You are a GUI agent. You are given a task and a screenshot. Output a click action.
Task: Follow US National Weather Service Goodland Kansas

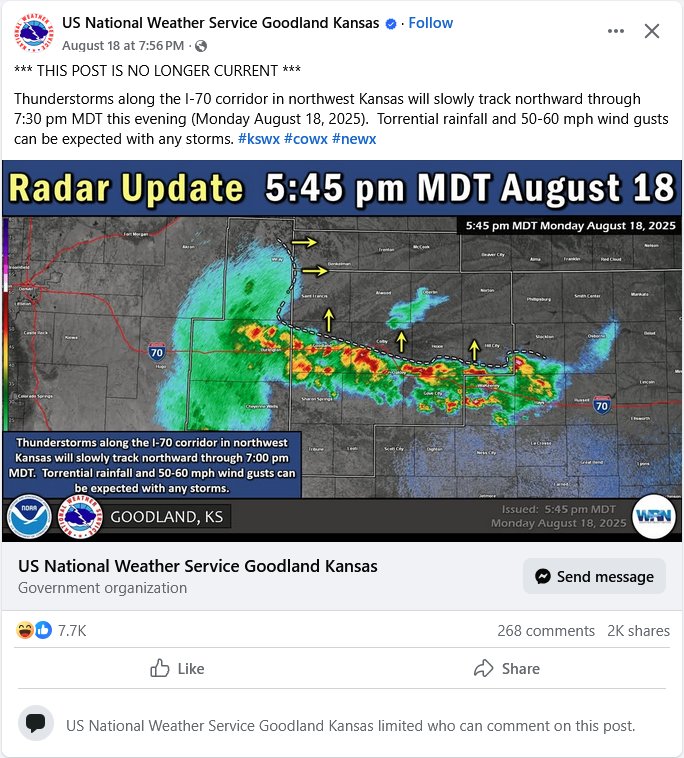pos(430,23)
